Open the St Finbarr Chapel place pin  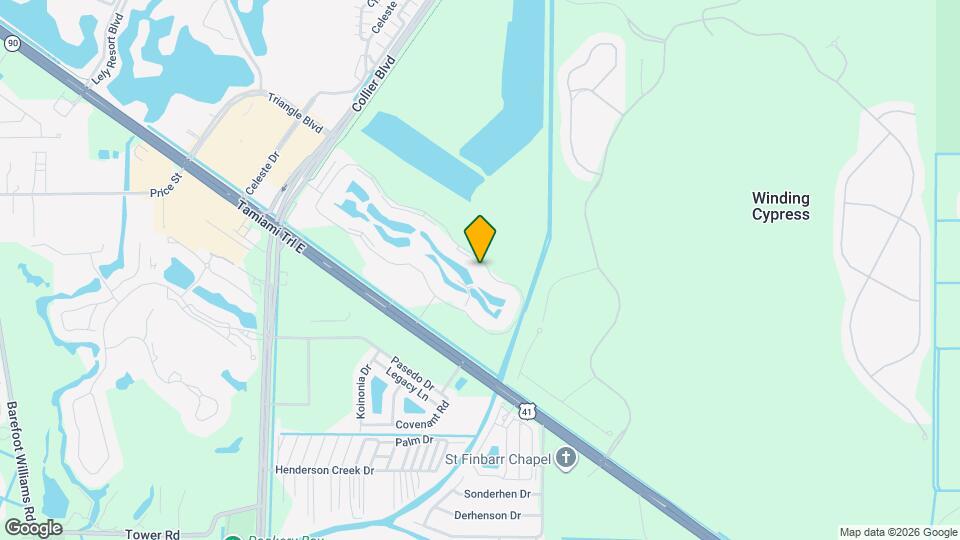click(566, 459)
